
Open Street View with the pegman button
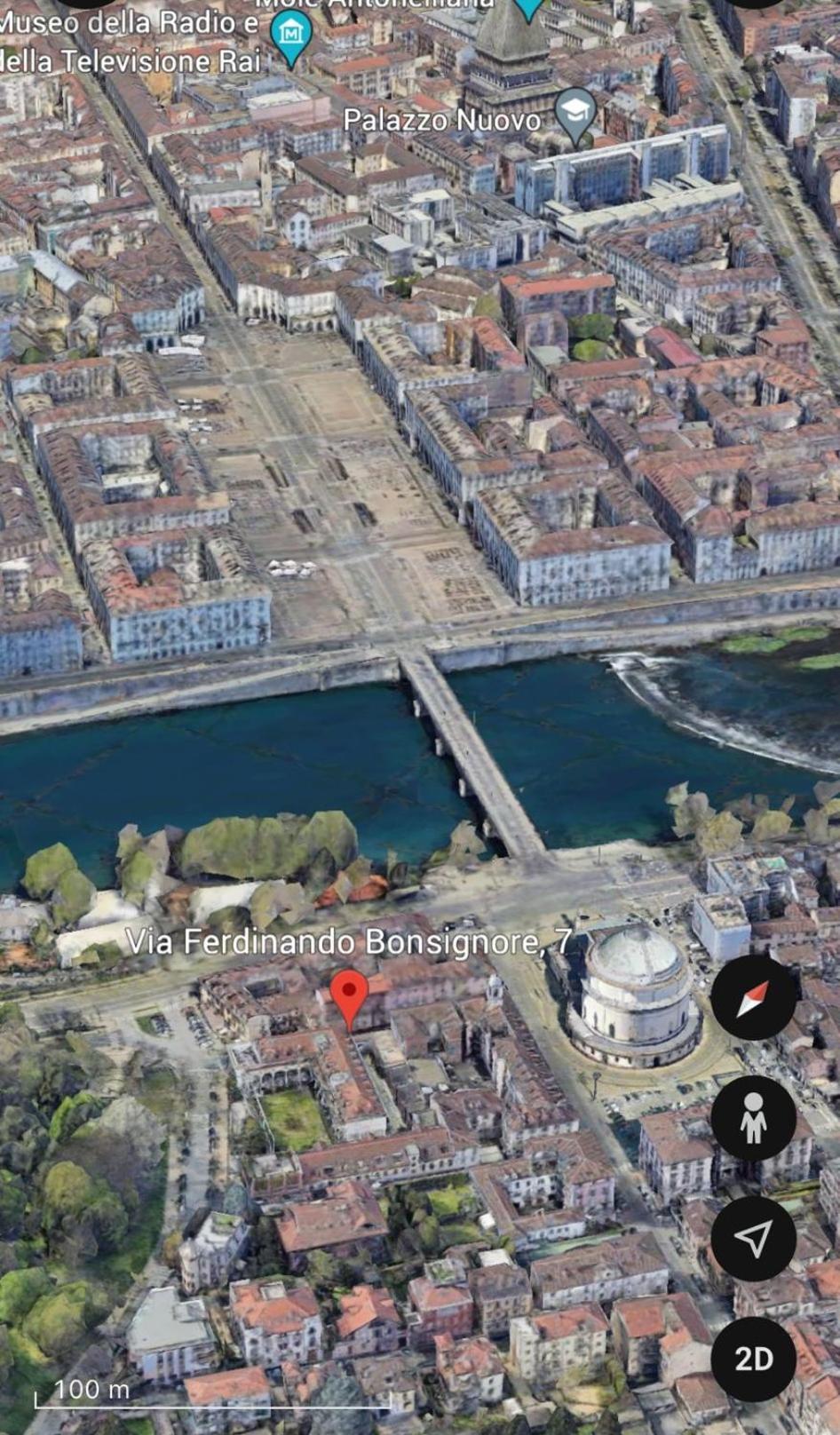753,1119
